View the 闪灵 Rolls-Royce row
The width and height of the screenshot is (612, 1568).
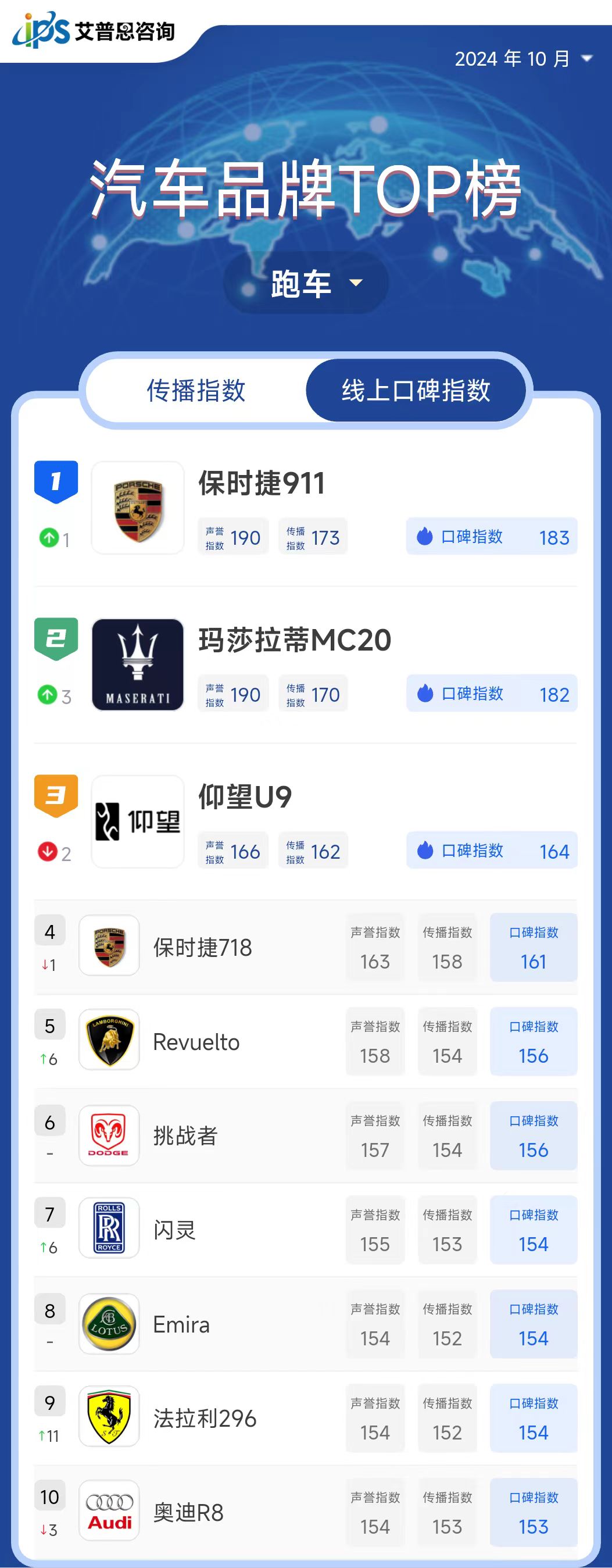tap(174, 1230)
